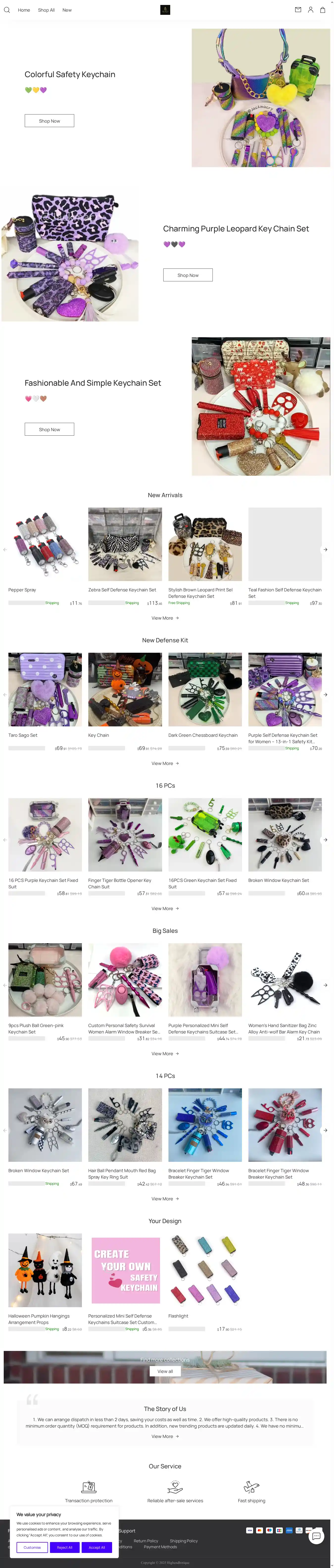Open the Halloween Pumpkin Hangings product
Viewport: 334px width, 1568px height.
tap(45, 1270)
